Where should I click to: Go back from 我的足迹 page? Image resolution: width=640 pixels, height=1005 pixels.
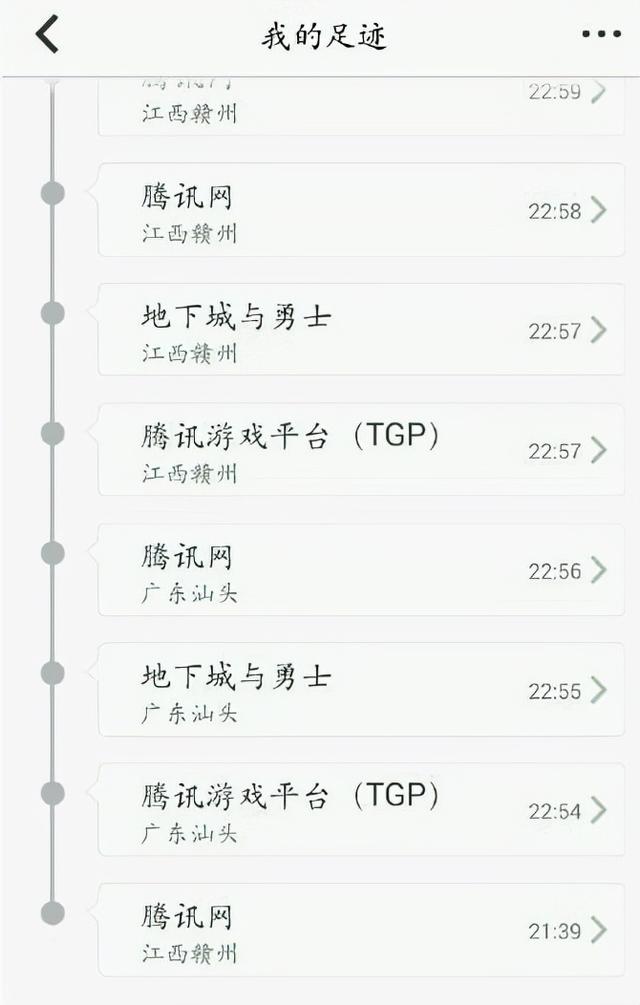coord(47,35)
